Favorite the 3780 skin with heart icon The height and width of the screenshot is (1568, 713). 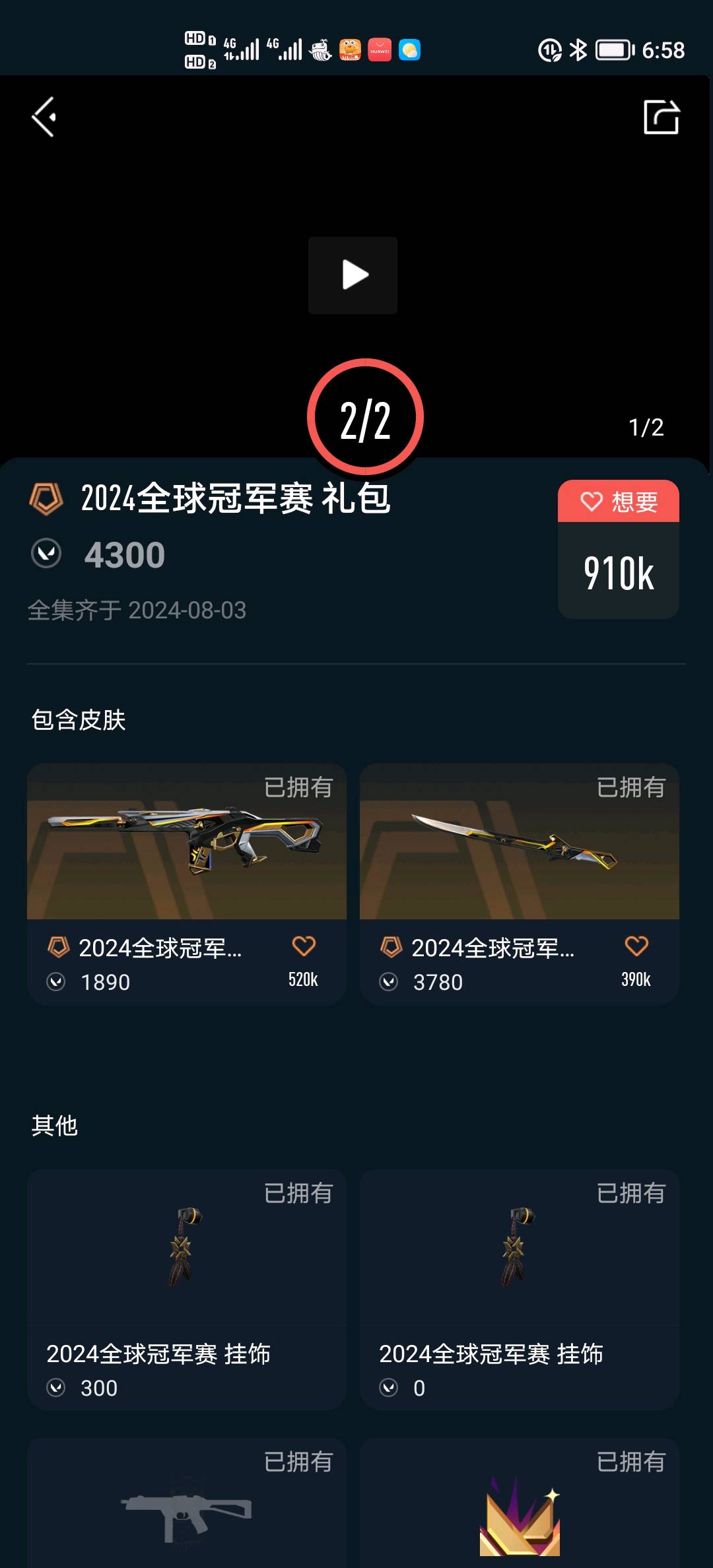click(636, 946)
